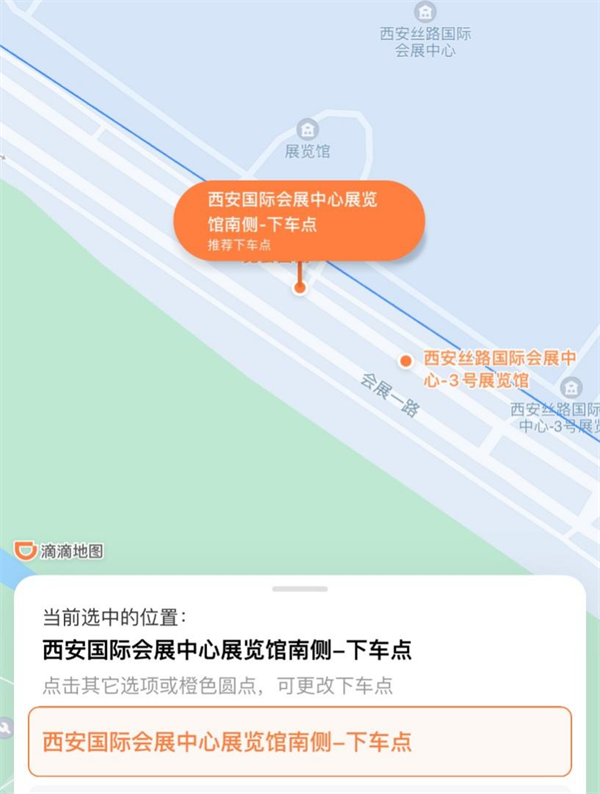Expand the bottom sheet drag handle
The image size is (600, 794).
tap(299, 589)
